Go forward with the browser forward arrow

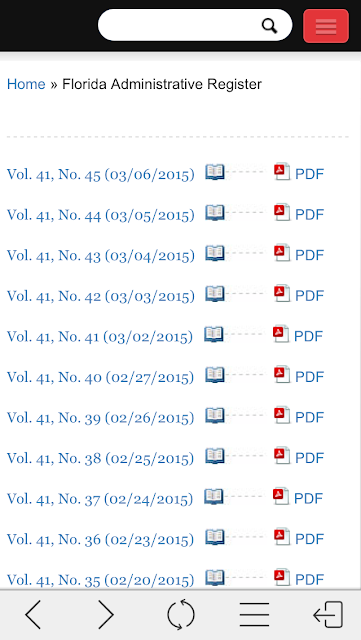coord(106,614)
